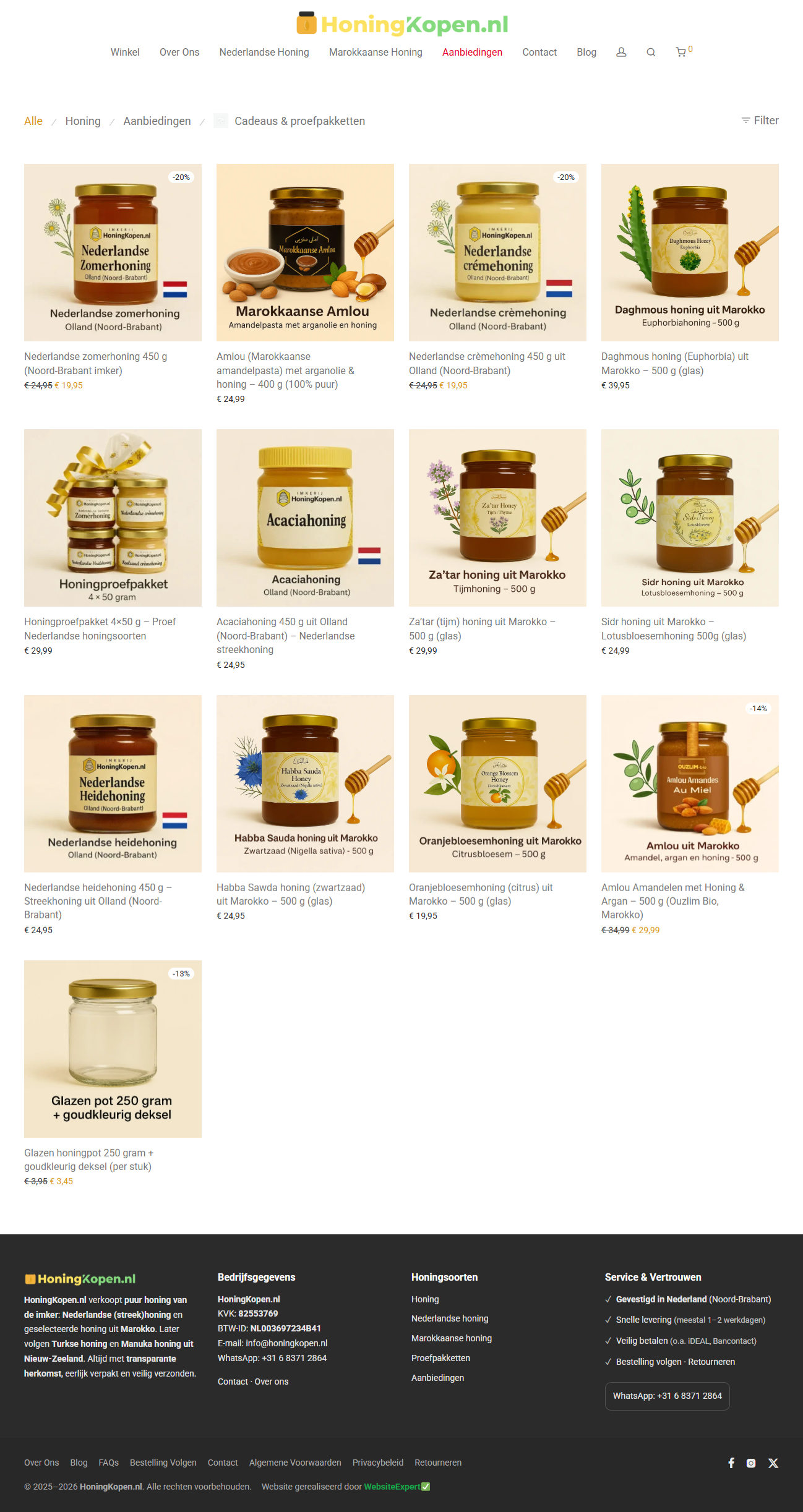The width and height of the screenshot is (803, 1512).
Task: Open the Aanbiedingen navigation item
Action: 472,53
